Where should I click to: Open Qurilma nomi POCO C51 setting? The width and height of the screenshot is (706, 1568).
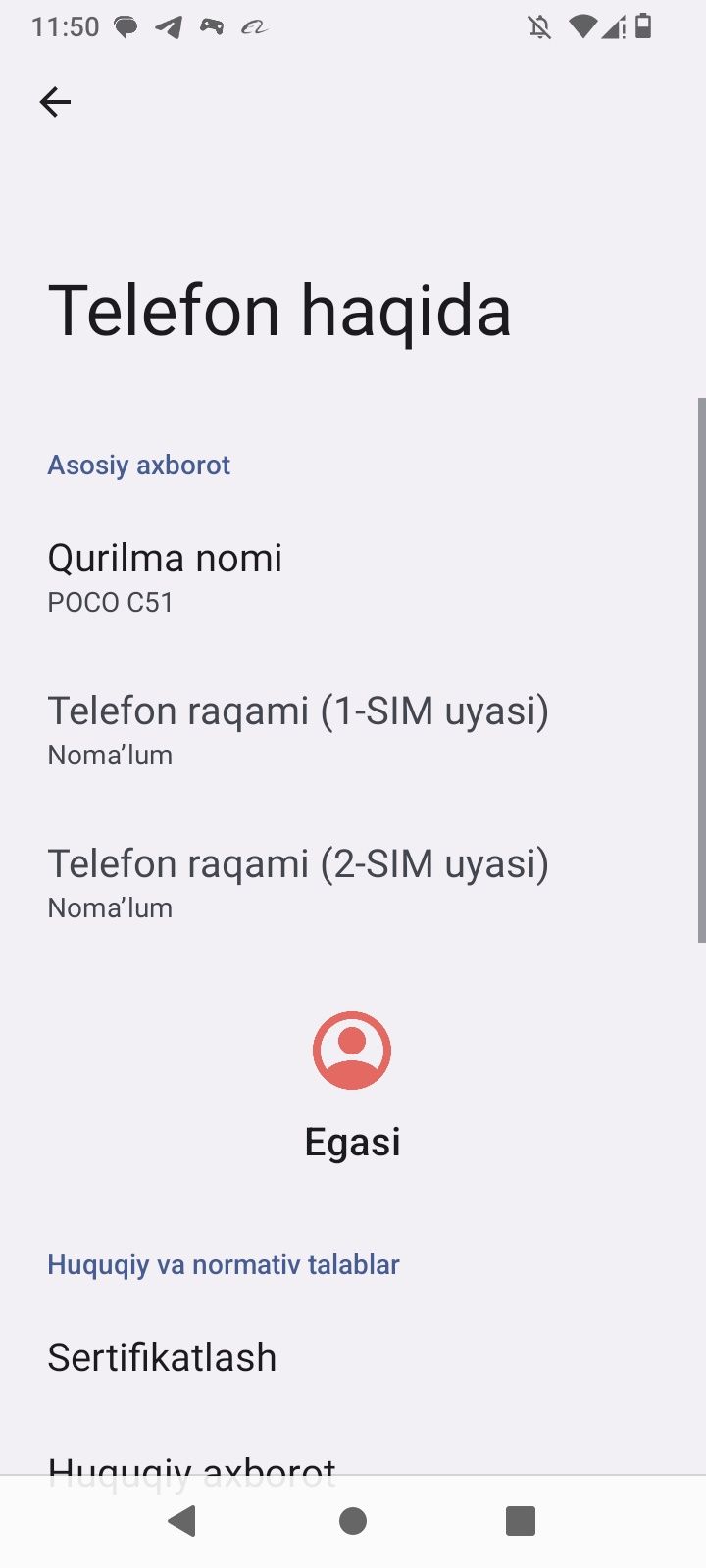353,578
